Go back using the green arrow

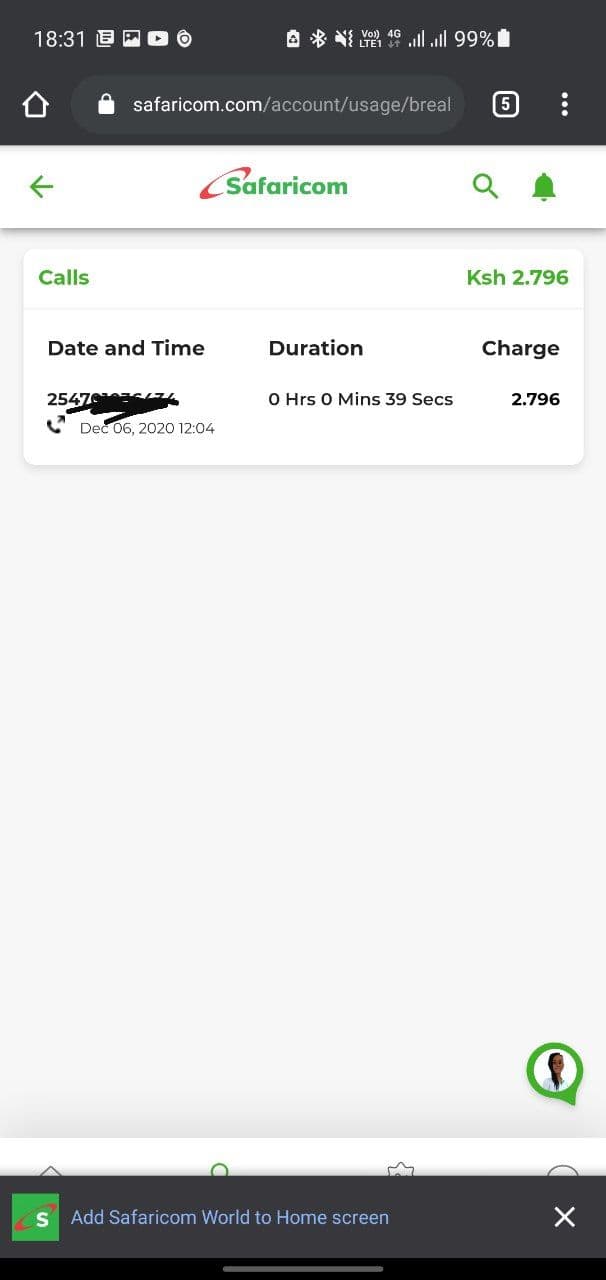click(x=41, y=186)
